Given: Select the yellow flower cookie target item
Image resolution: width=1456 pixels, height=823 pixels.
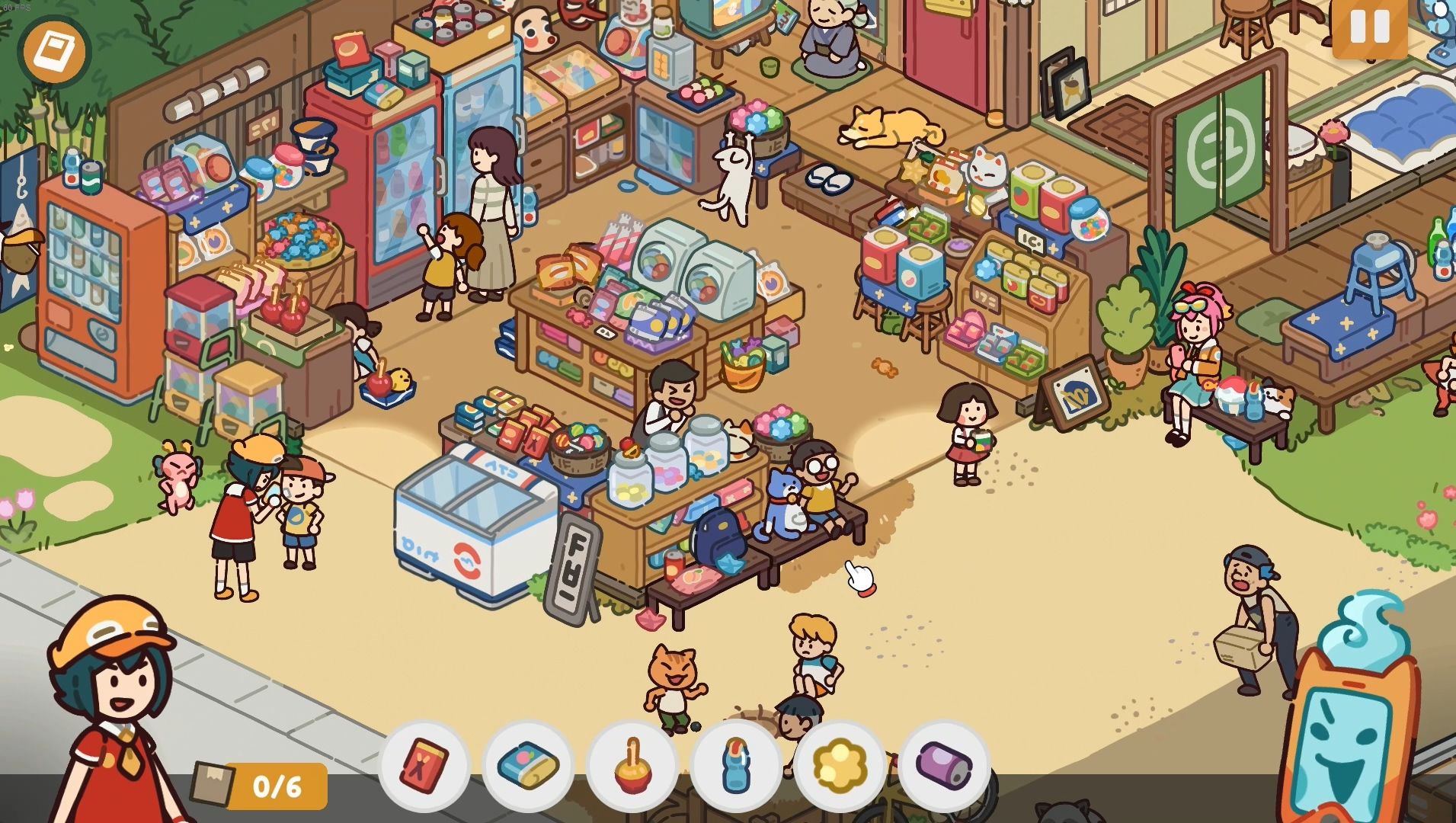Looking at the screenshot, I should pos(840,765).
